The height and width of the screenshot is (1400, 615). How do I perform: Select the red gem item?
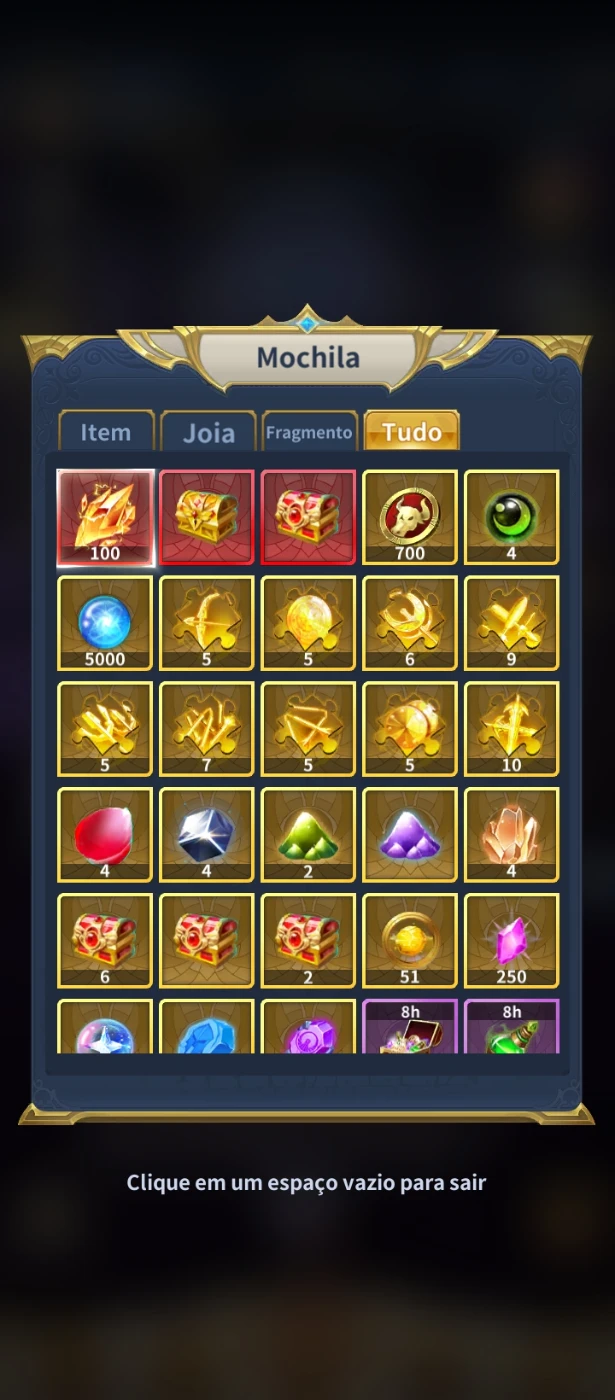pos(105,834)
